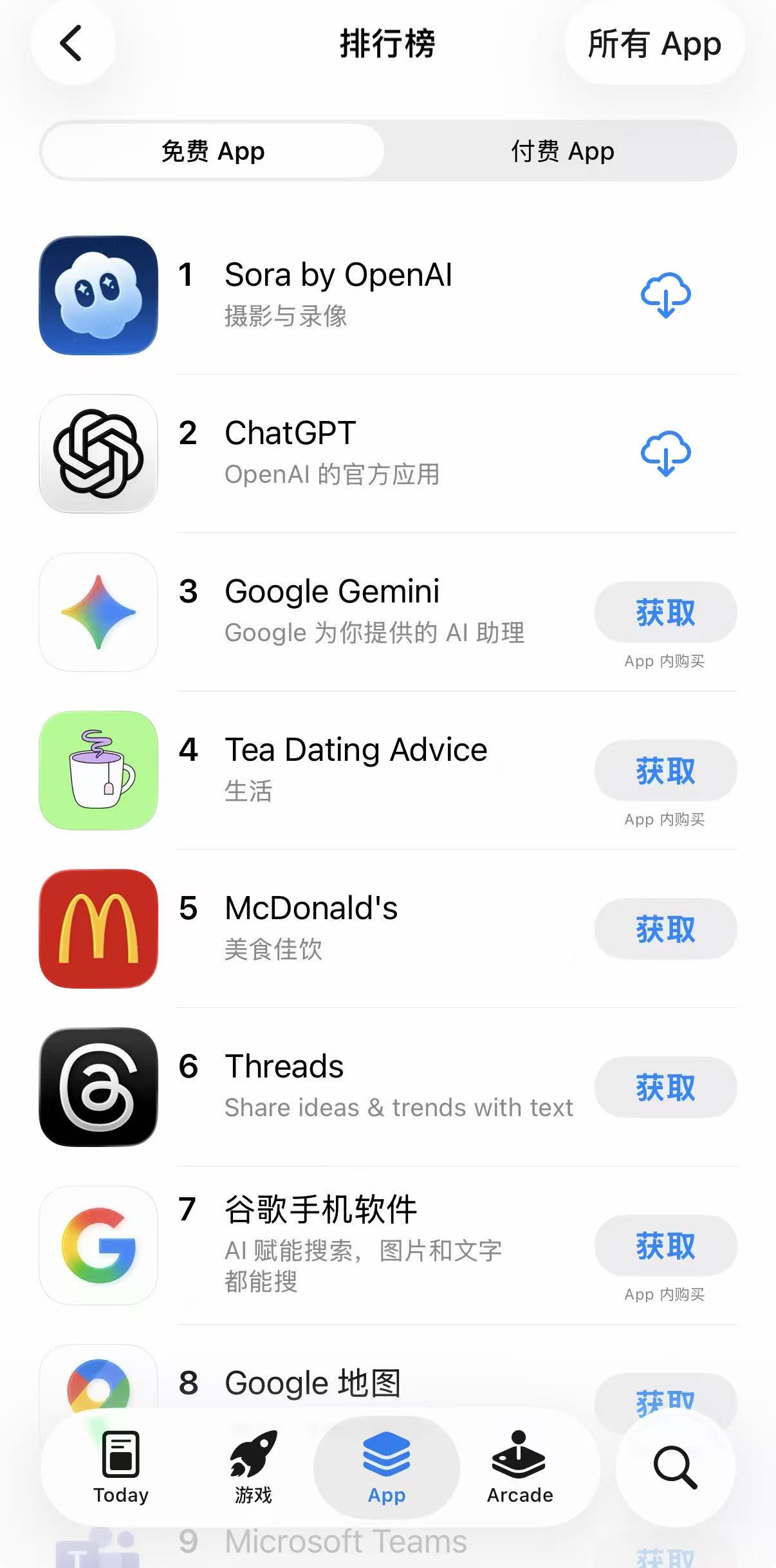The height and width of the screenshot is (1568, 776).
Task: Open the Threads app listing
Action: click(x=284, y=1067)
